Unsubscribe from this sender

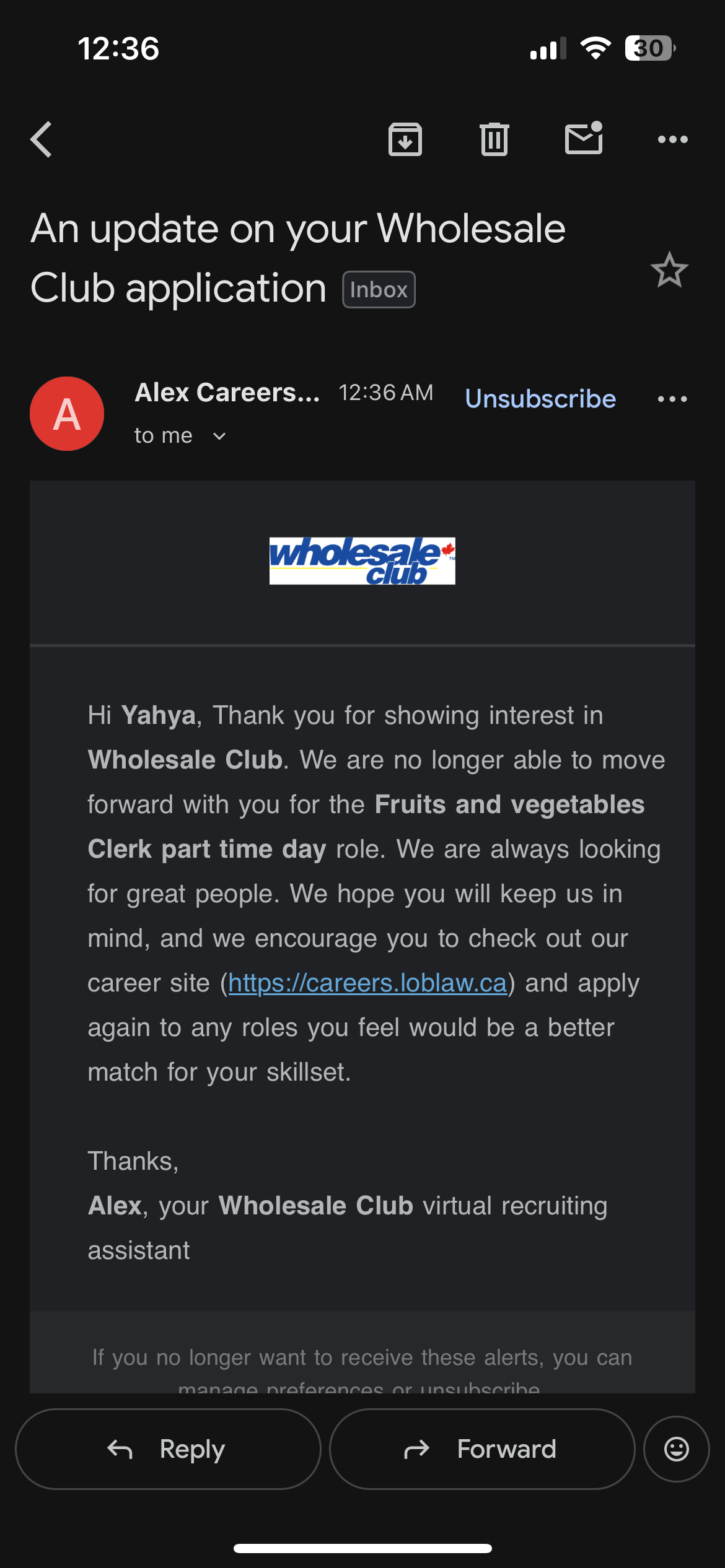[540, 399]
